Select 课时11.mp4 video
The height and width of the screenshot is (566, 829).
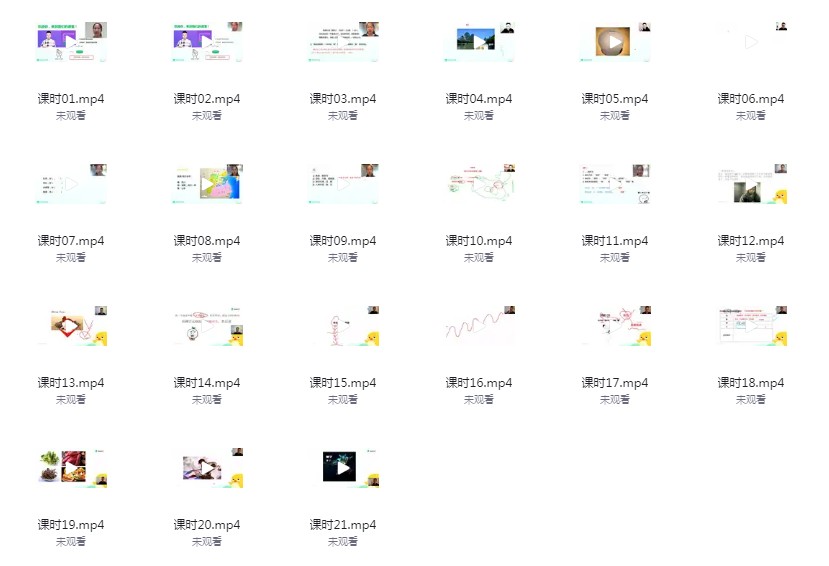coord(615,185)
